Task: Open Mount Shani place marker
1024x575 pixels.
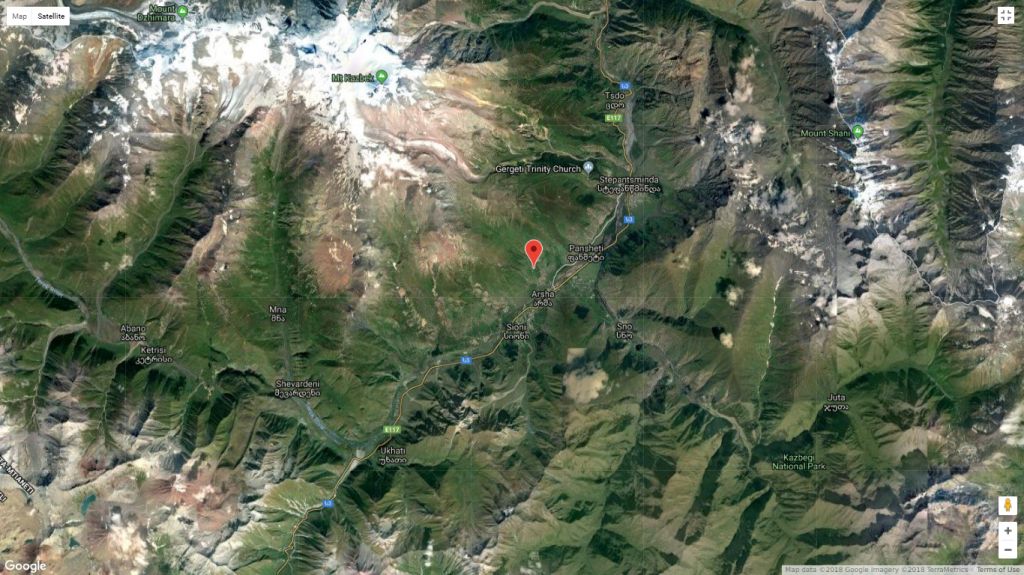Action: pyautogui.click(x=857, y=132)
